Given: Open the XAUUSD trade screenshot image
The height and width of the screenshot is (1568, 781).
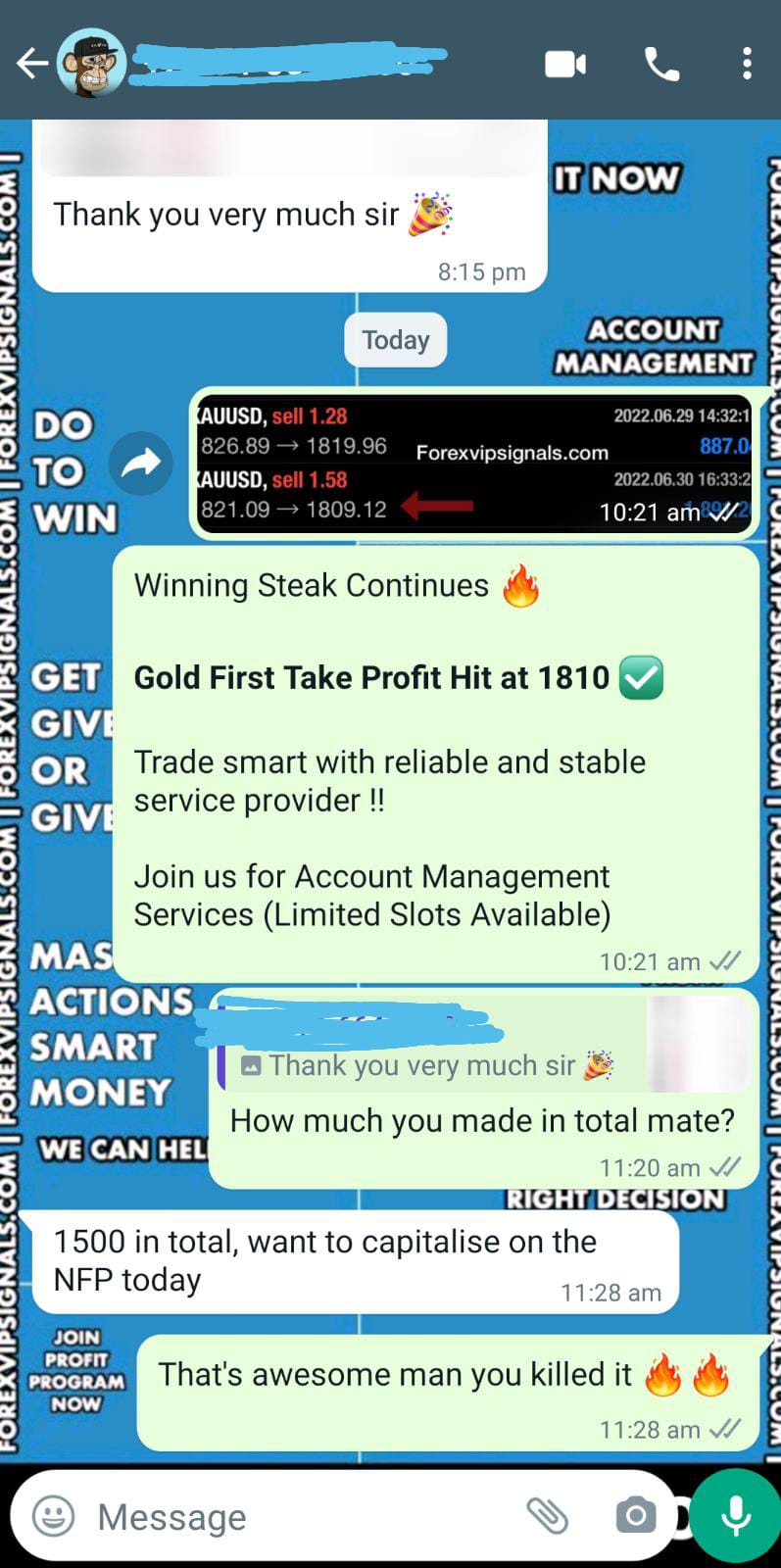Looking at the screenshot, I should click(x=474, y=463).
